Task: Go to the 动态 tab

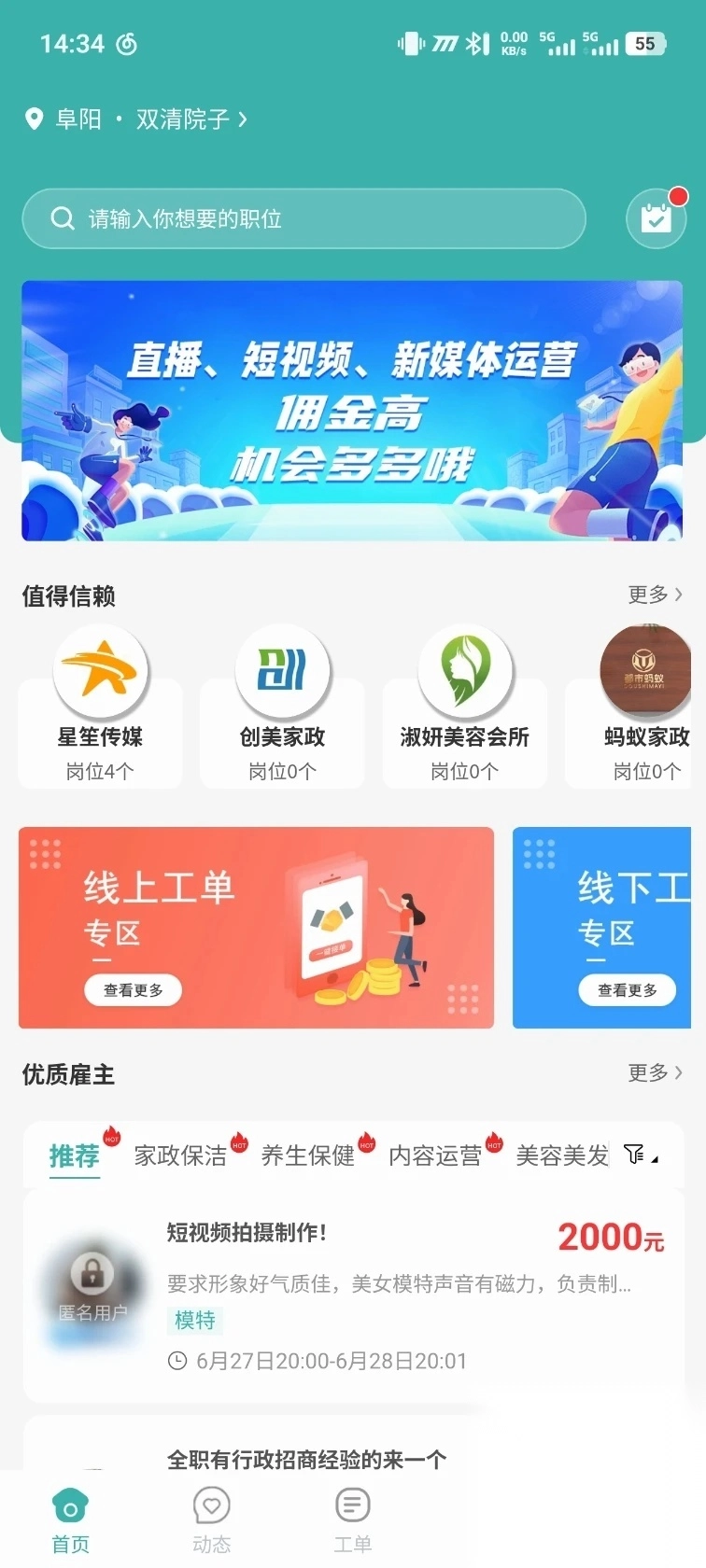Action: (x=212, y=1521)
